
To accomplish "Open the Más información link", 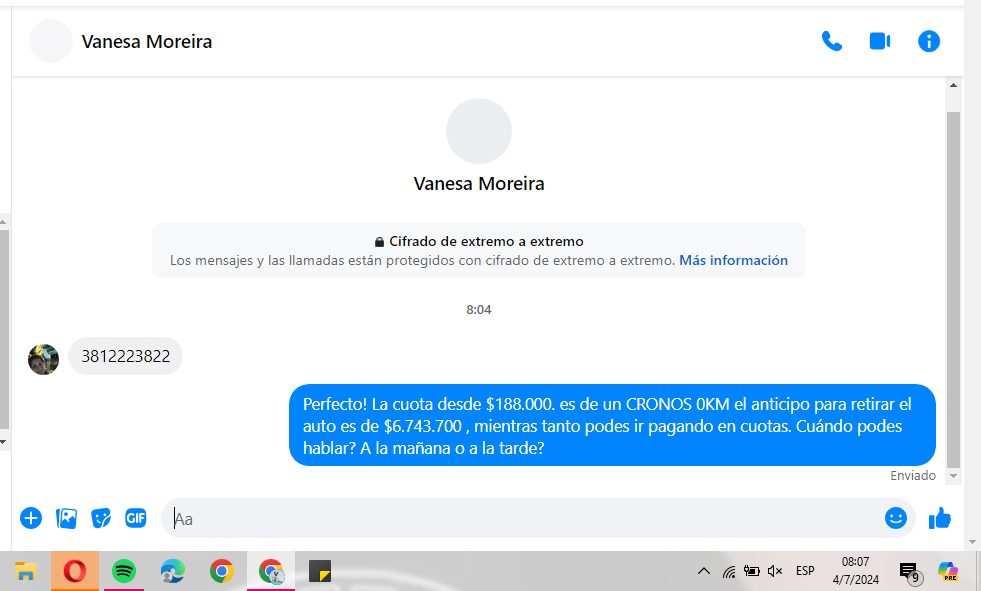I will (733, 260).
